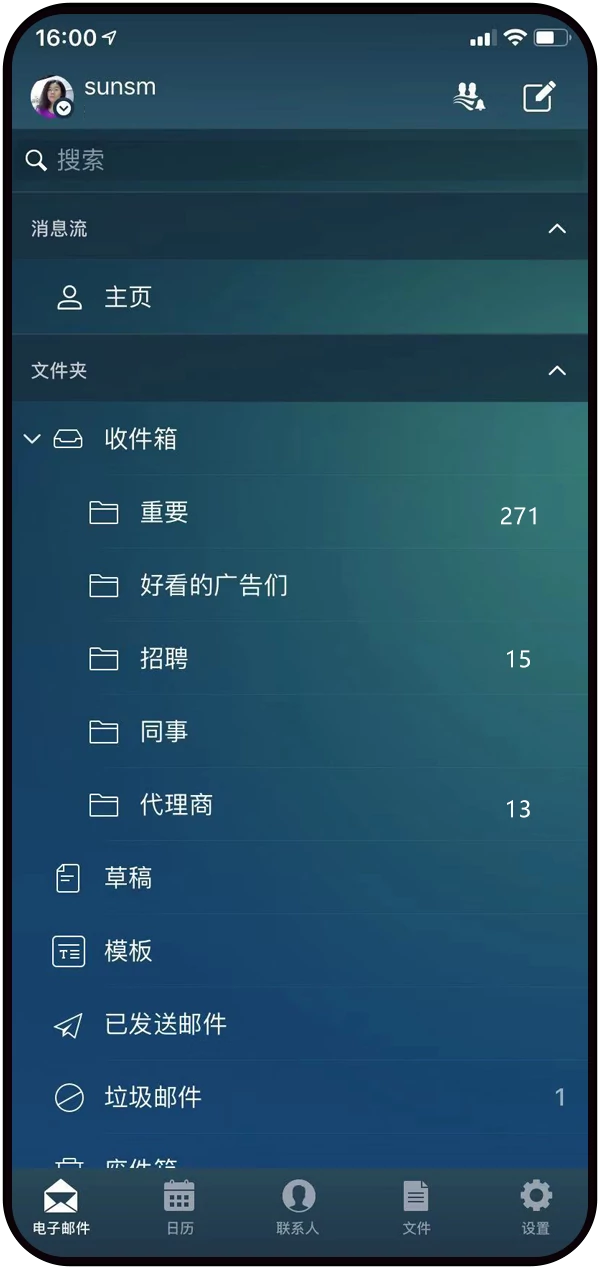This screenshot has height=1269, width=600.
Task: Compose a new email
Action: (x=538, y=97)
